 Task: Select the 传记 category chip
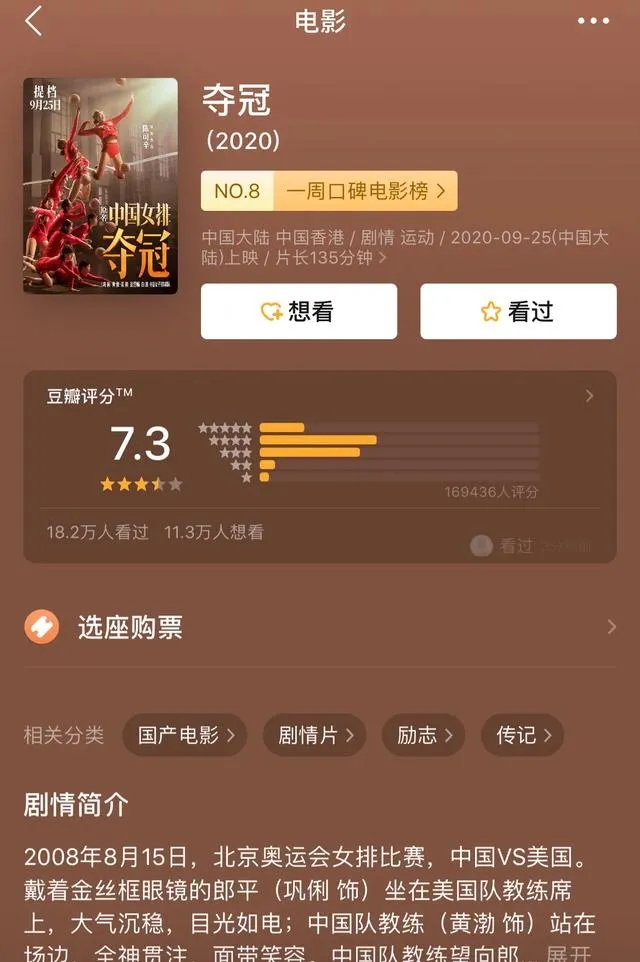tap(522, 735)
